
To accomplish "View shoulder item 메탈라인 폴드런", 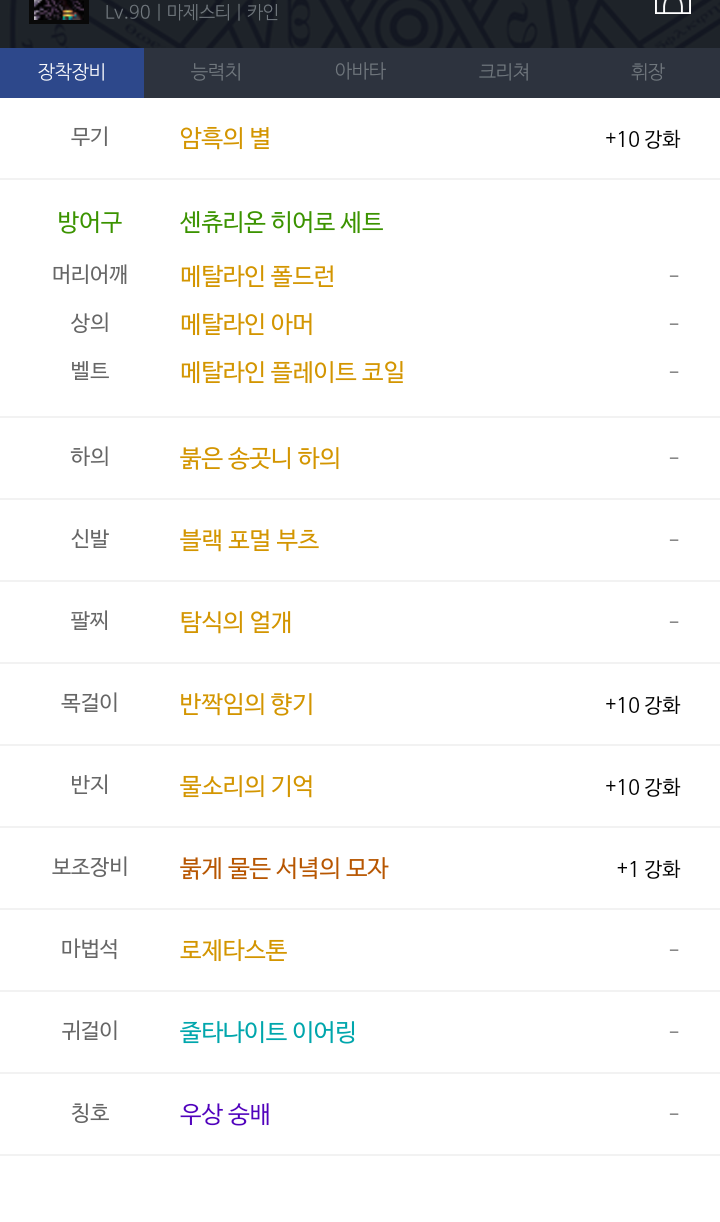I will (x=258, y=276).
